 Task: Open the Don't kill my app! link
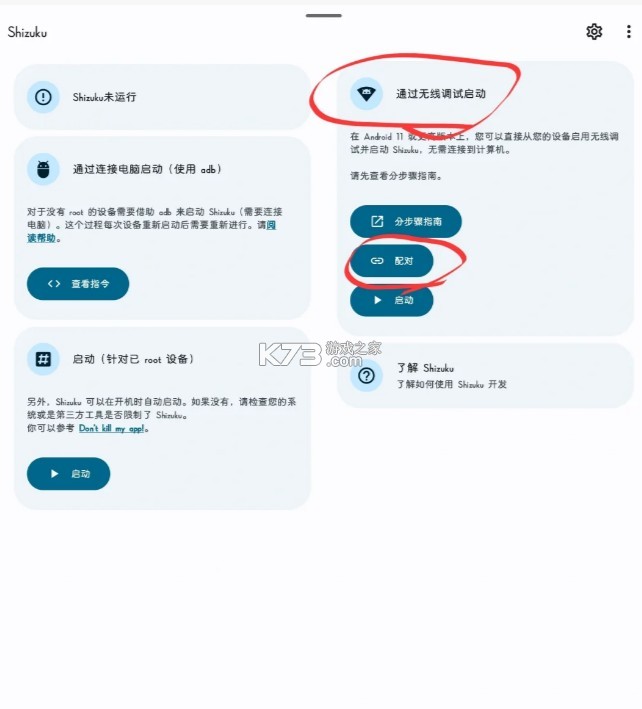tap(113, 428)
